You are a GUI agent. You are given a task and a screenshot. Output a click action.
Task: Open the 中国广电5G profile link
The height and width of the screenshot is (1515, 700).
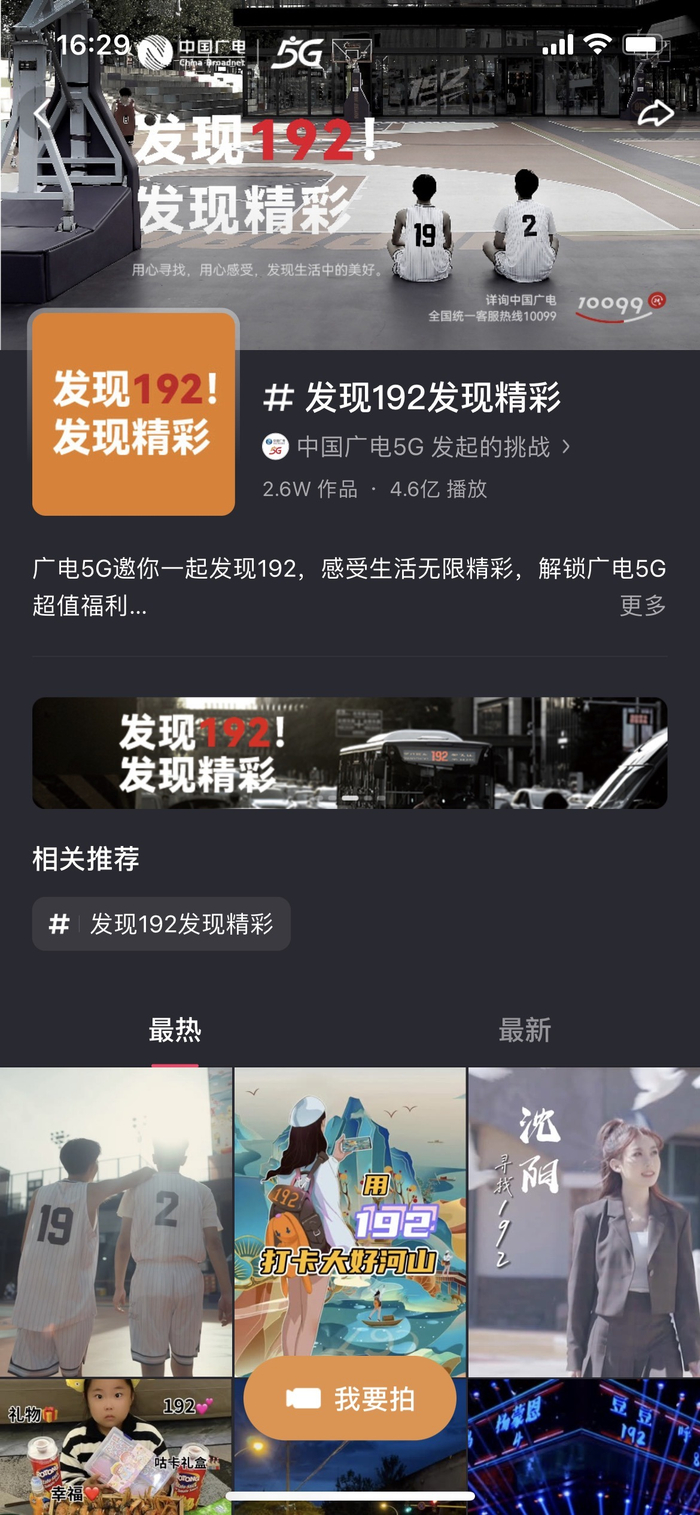(x=417, y=447)
